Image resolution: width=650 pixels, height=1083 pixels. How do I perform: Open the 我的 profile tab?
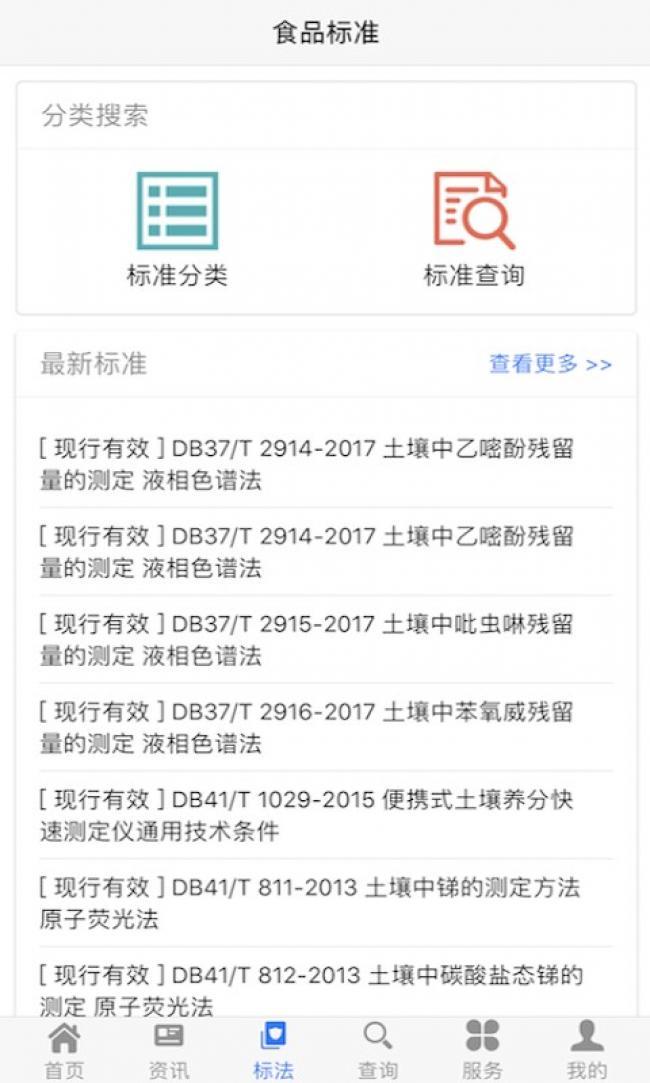(x=586, y=1050)
